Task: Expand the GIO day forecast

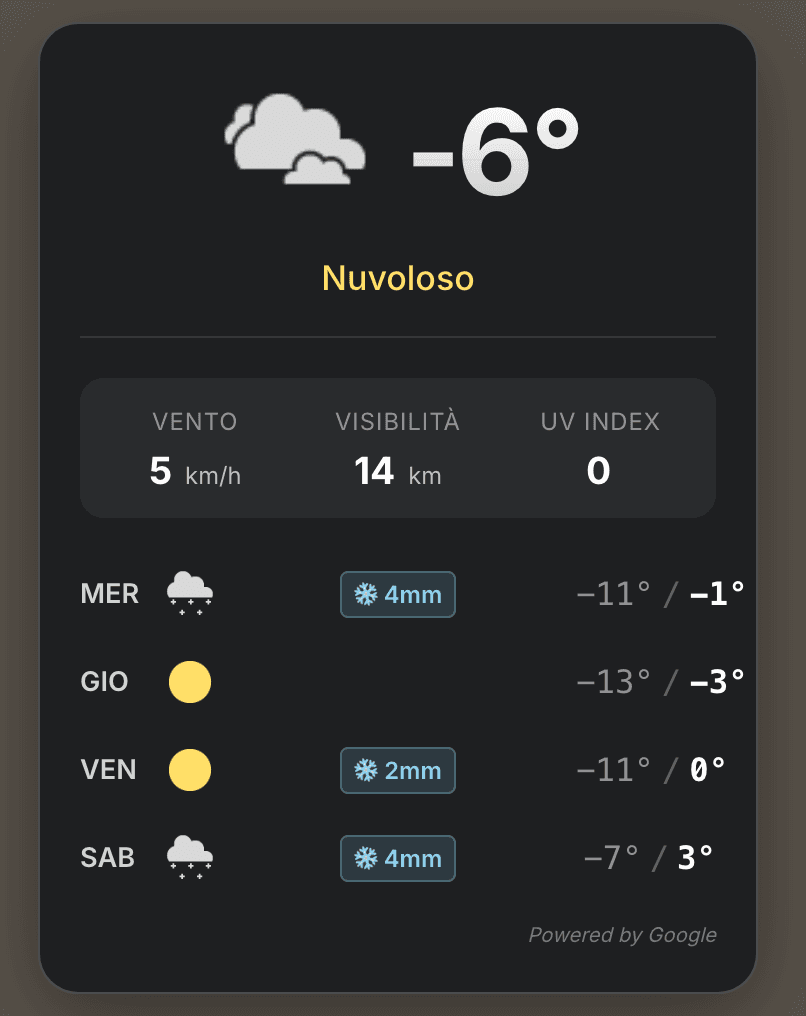Action: point(104,681)
